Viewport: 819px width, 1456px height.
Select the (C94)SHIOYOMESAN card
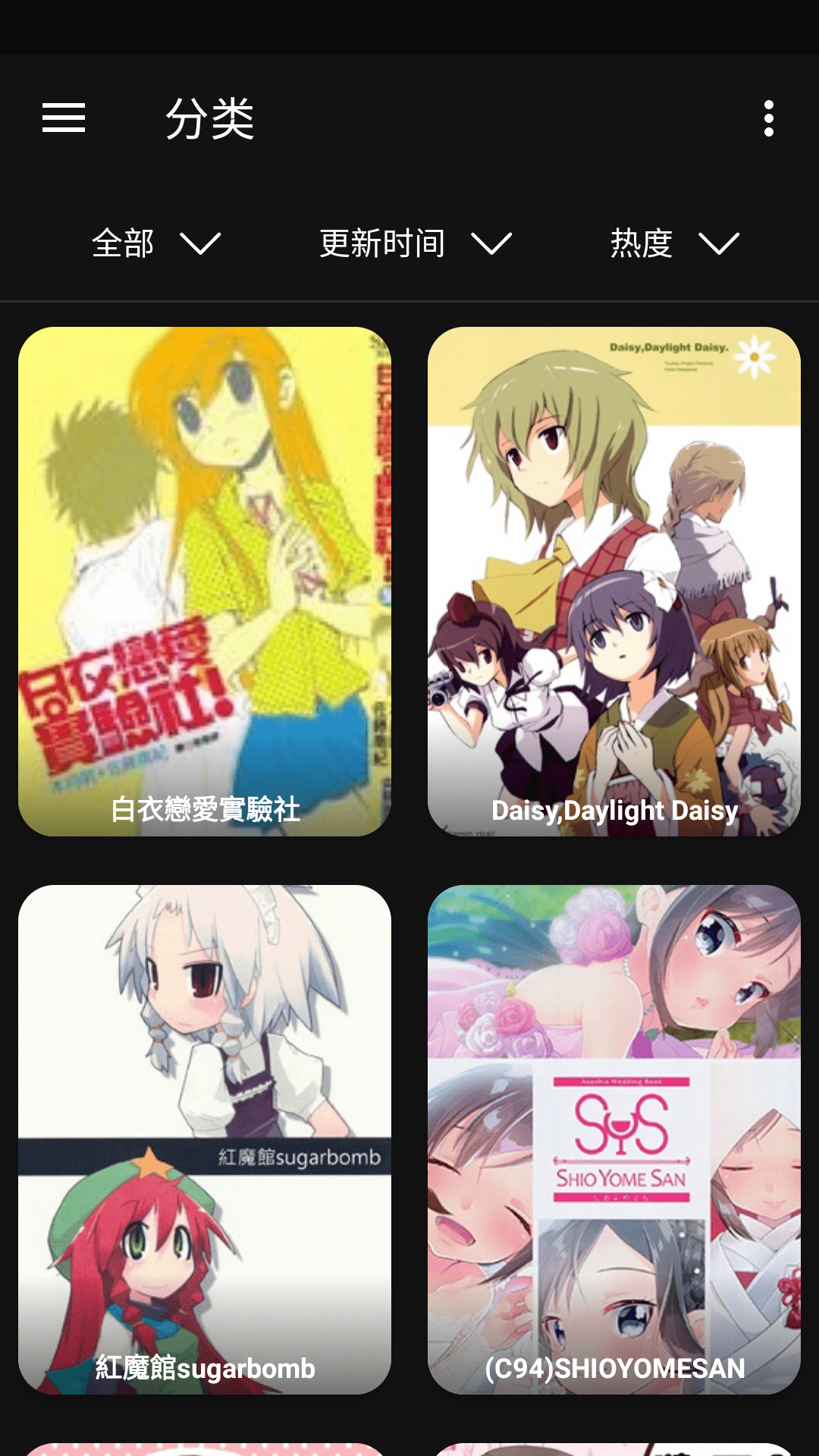(x=614, y=1140)
